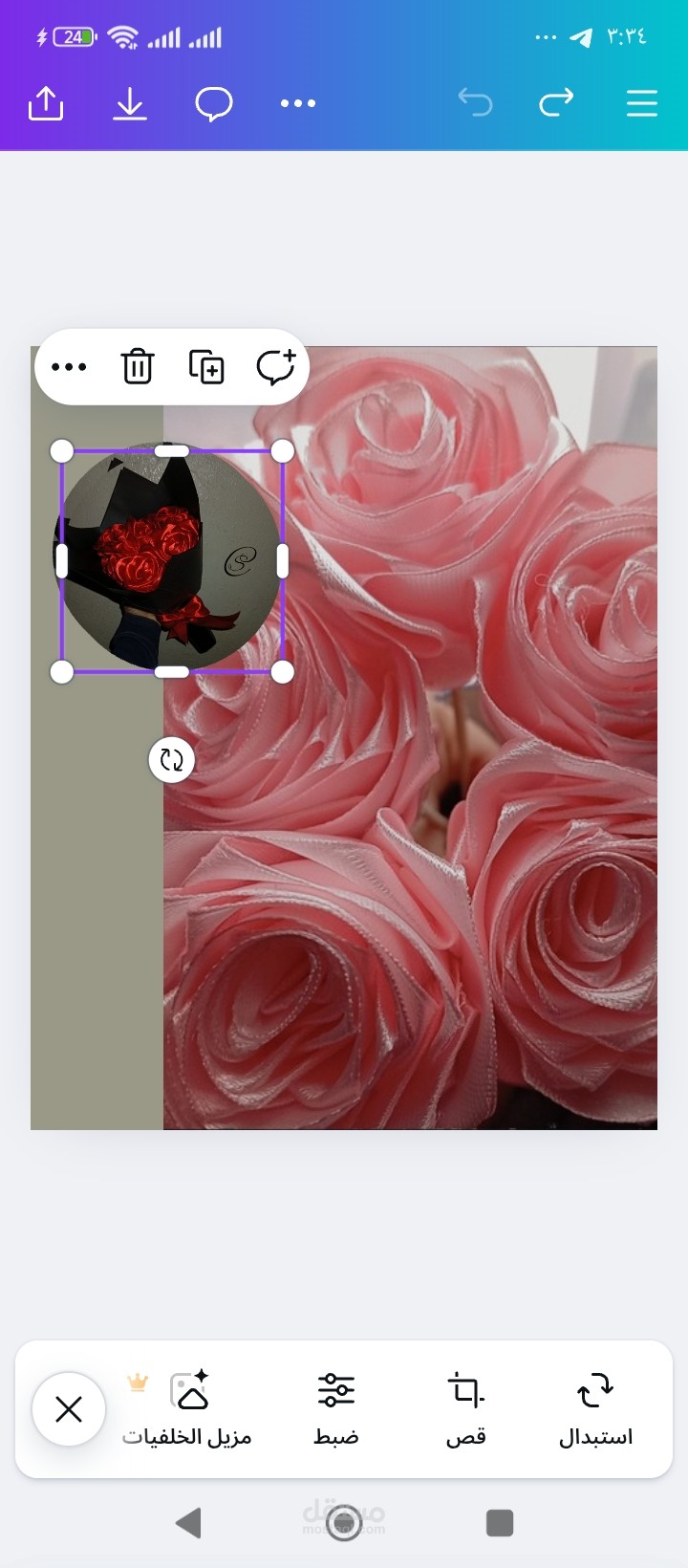Open more options in floating toolbar
The width and height of the screenshot is (688, 1568).
[69, 367]
